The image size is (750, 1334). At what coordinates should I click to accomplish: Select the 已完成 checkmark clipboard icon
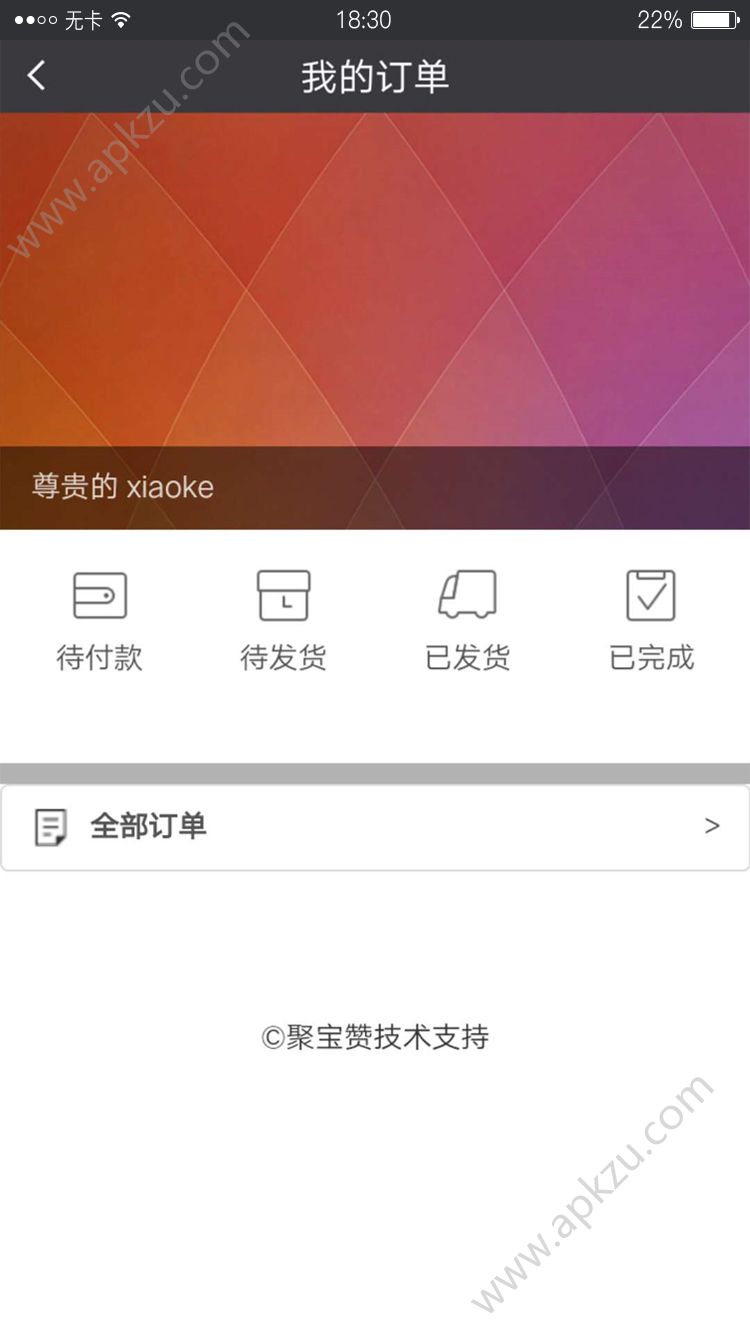(x=650, y=594)
